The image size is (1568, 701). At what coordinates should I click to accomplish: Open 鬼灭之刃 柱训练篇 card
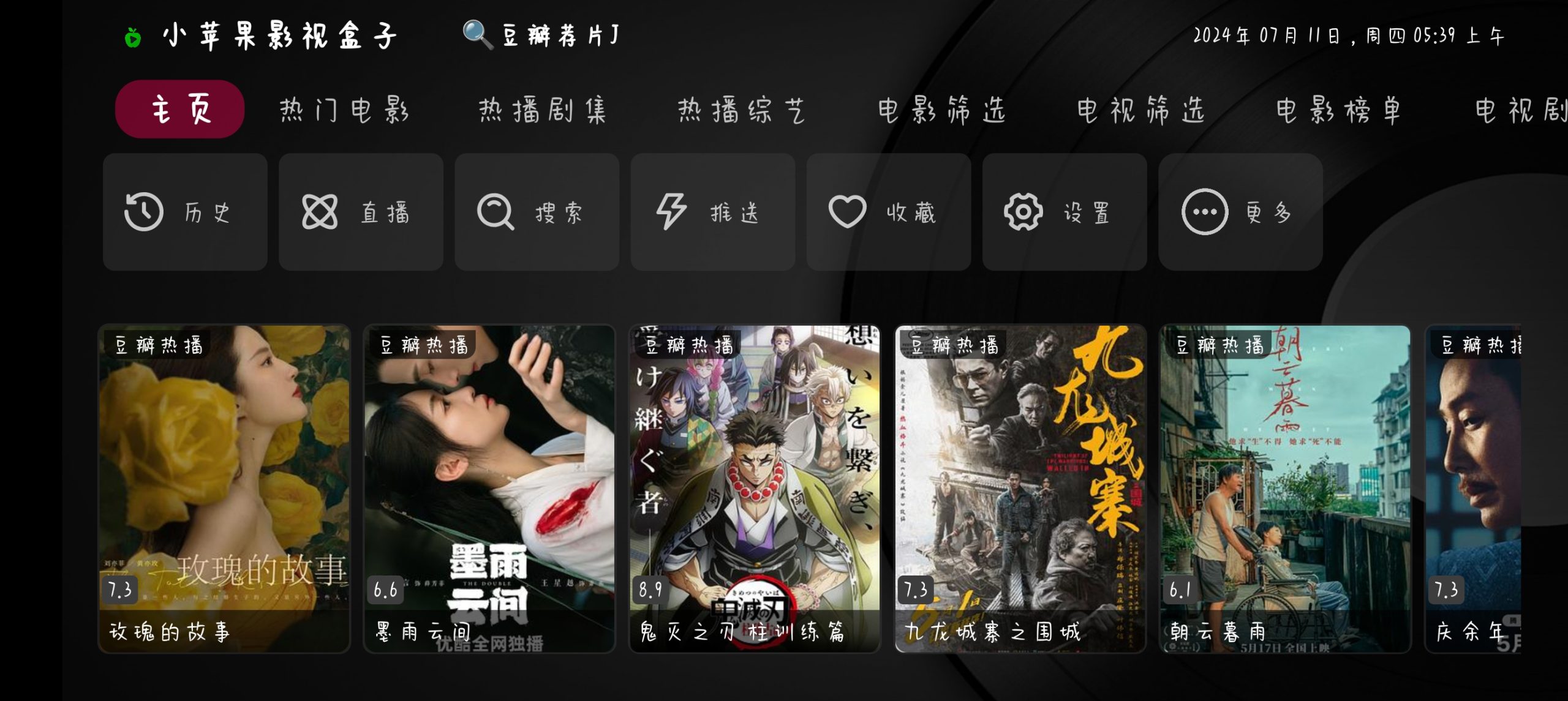point(755,488)
